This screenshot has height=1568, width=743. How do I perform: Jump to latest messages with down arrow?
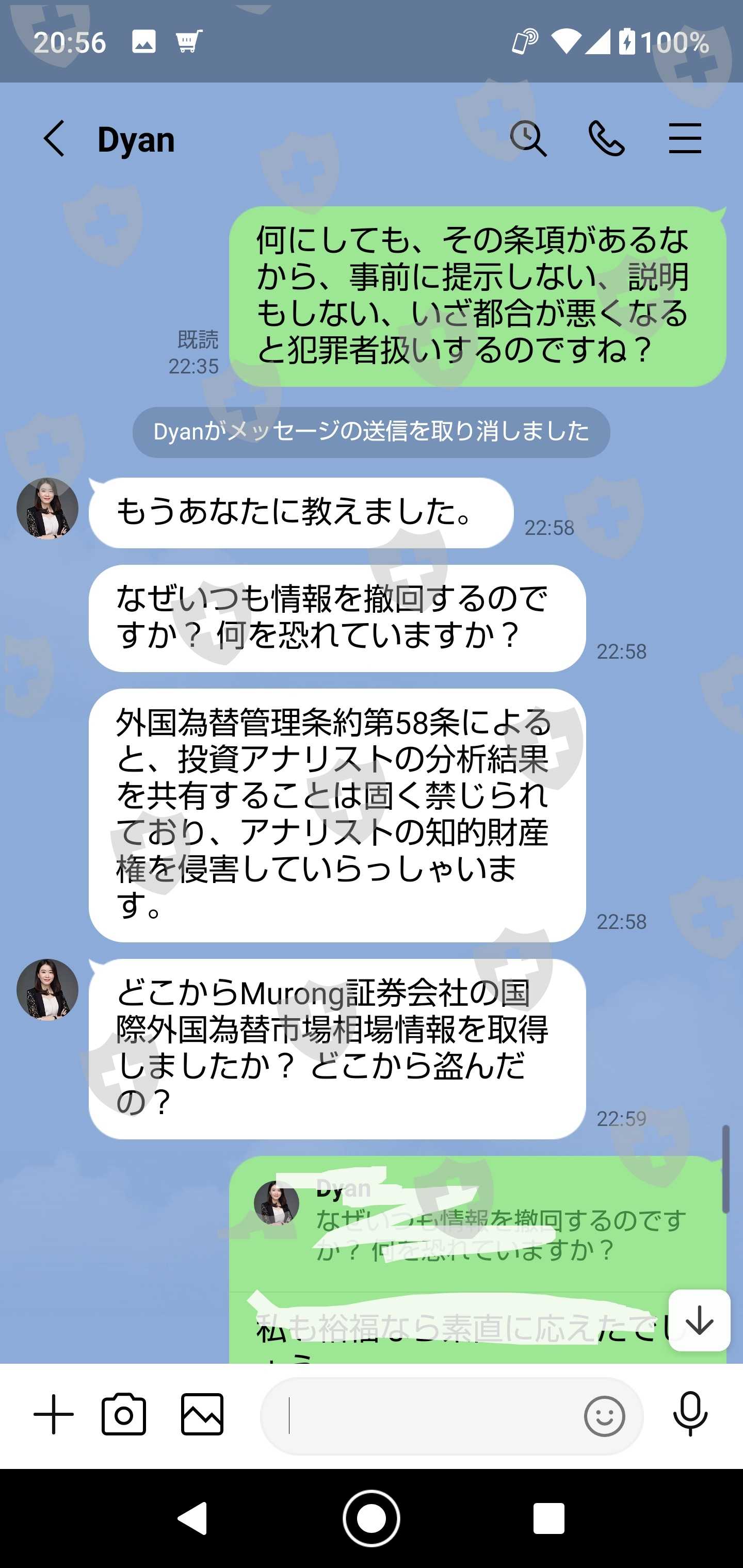(x=699, y=1320)
